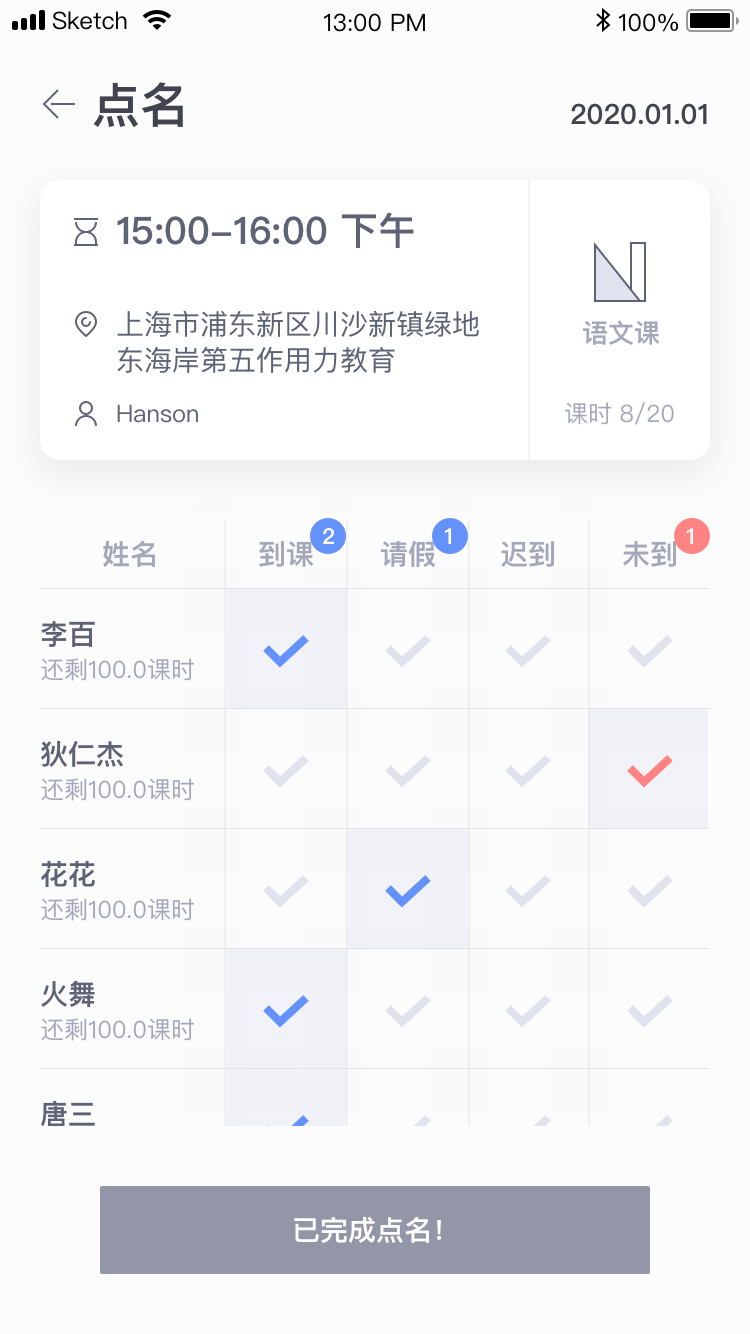Uncheck 请假 for 花花
The image size is (750, 1334).
click(408, 891)
